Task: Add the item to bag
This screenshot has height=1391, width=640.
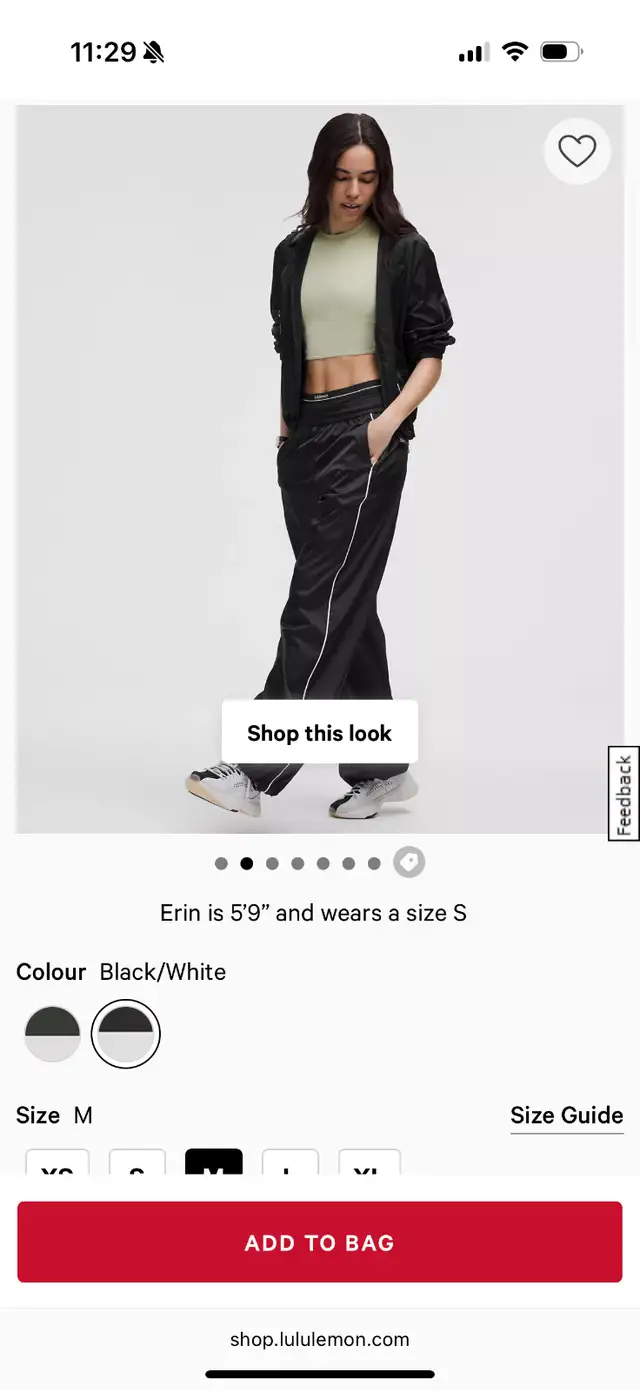Action: [x=320, y=1242]
